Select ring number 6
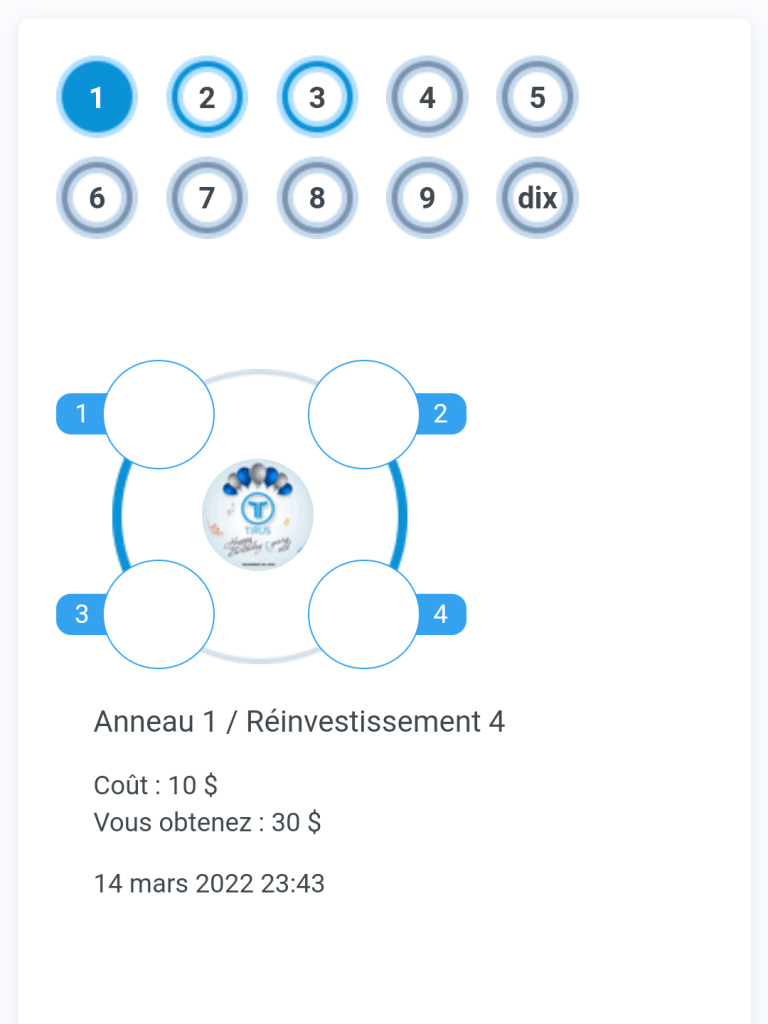Viewport: 768px width, 1024px height. pos(97,198)
